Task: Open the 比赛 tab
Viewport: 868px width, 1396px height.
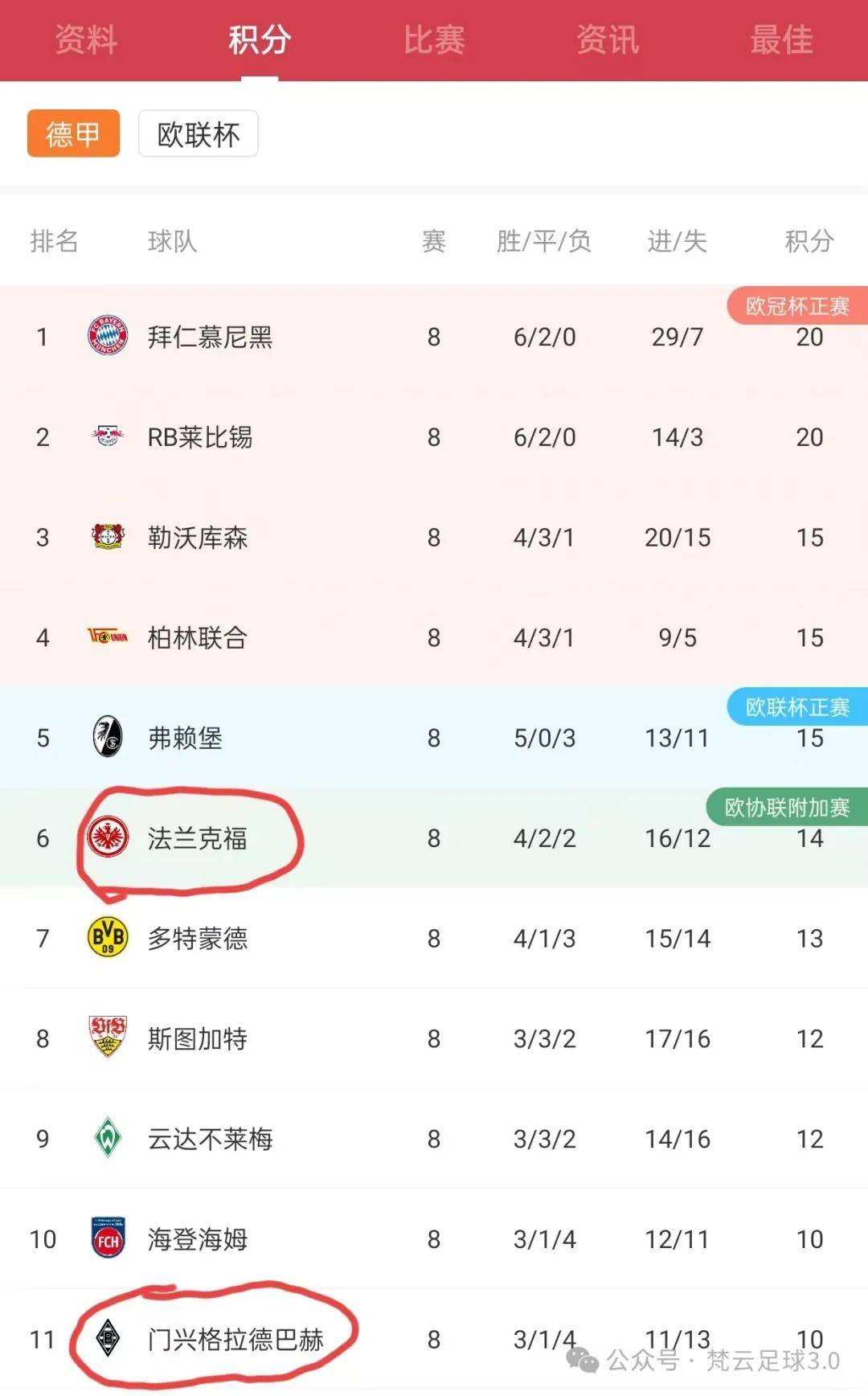Action: [434, 39]
